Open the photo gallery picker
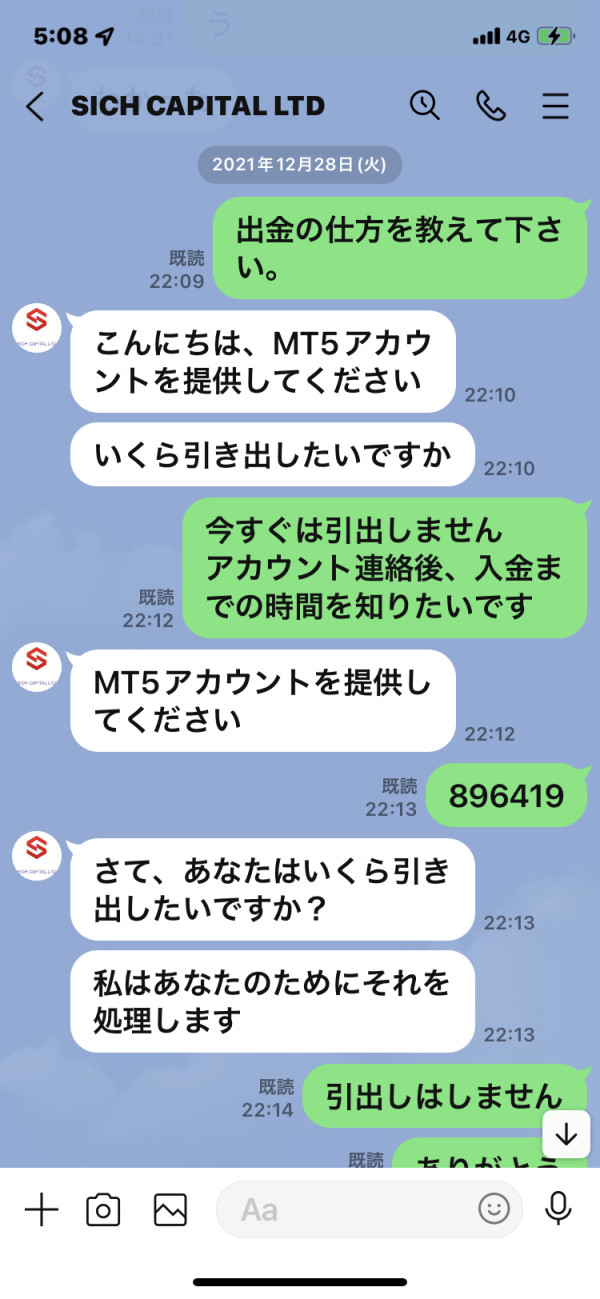 tap(170, 1210)
